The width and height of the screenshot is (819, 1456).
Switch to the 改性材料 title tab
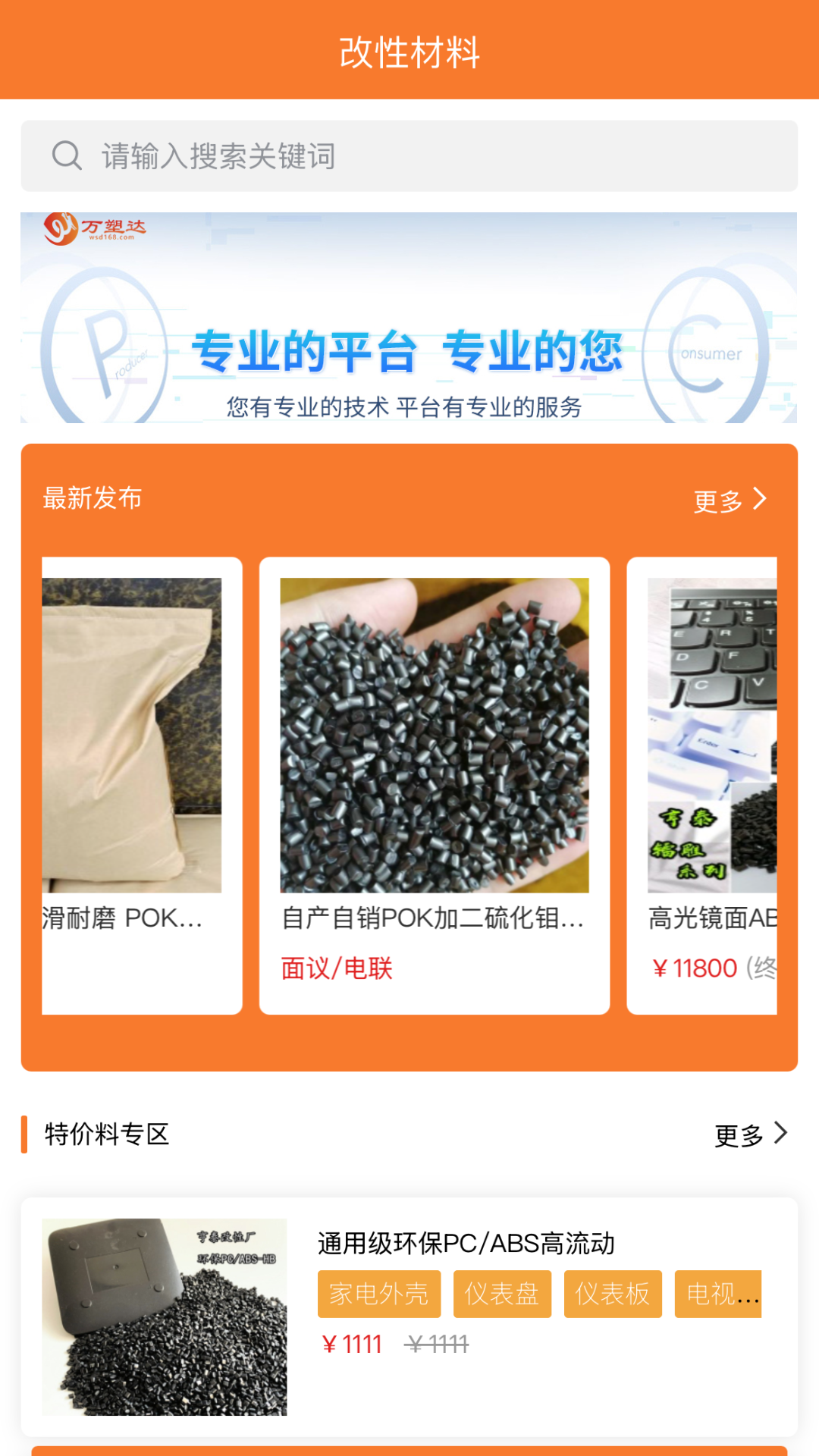pyautogui.click(x=409, y=53)
